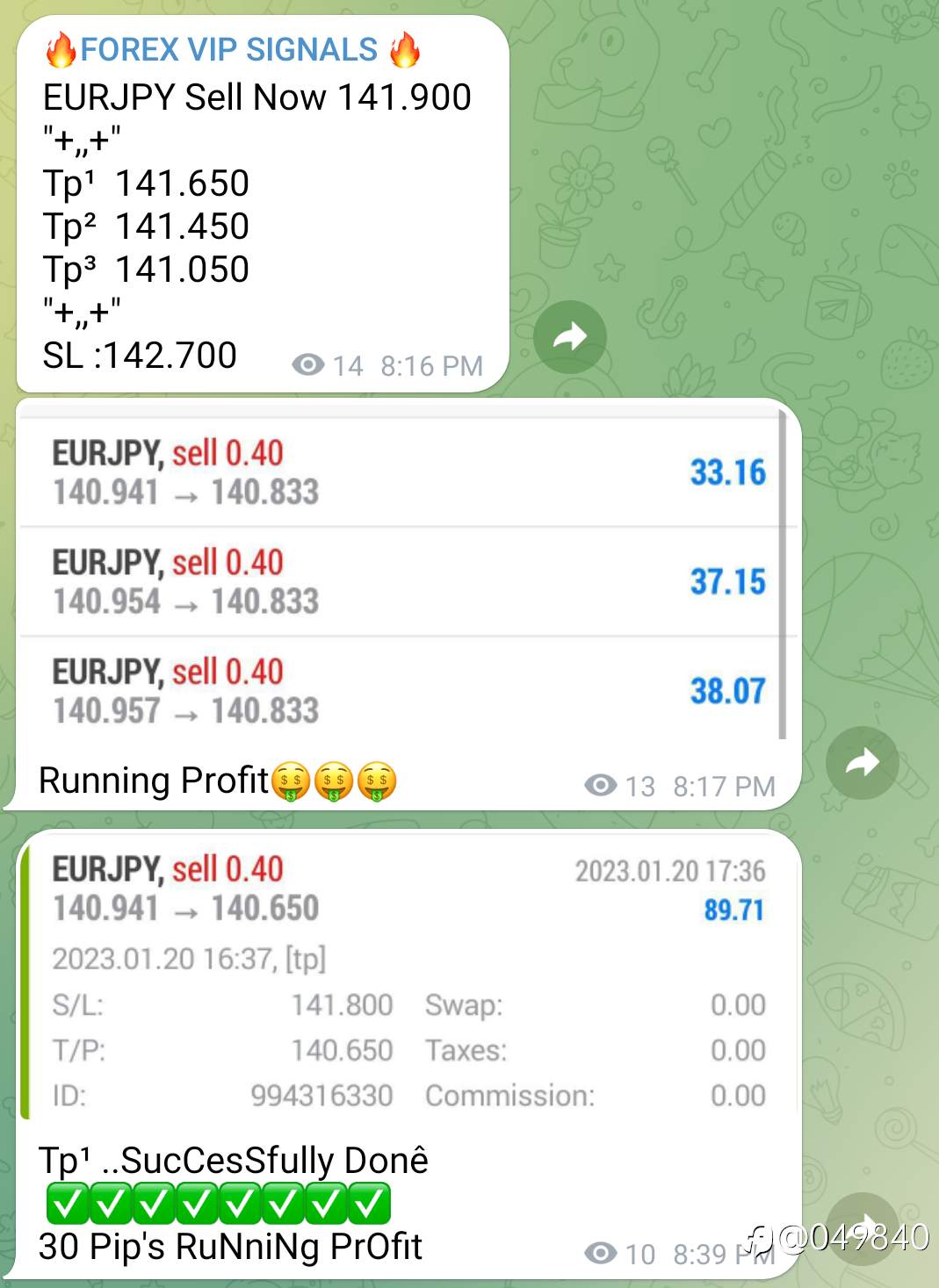The image size is (939, 1288).
Task: Forward the Tp¹ Successfully Done message
Action: (862, 1227)
